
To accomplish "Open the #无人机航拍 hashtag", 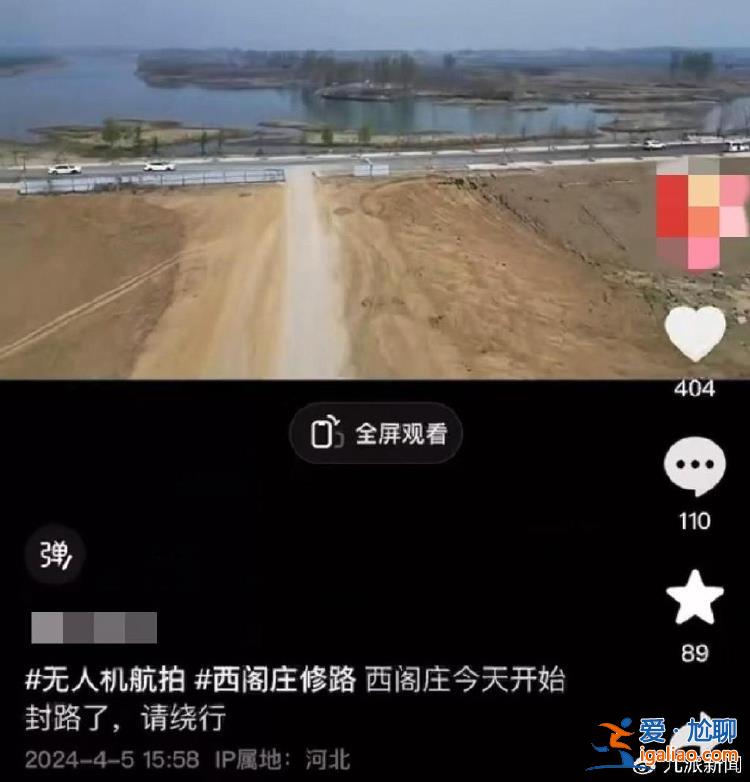I will click(105, 681).
